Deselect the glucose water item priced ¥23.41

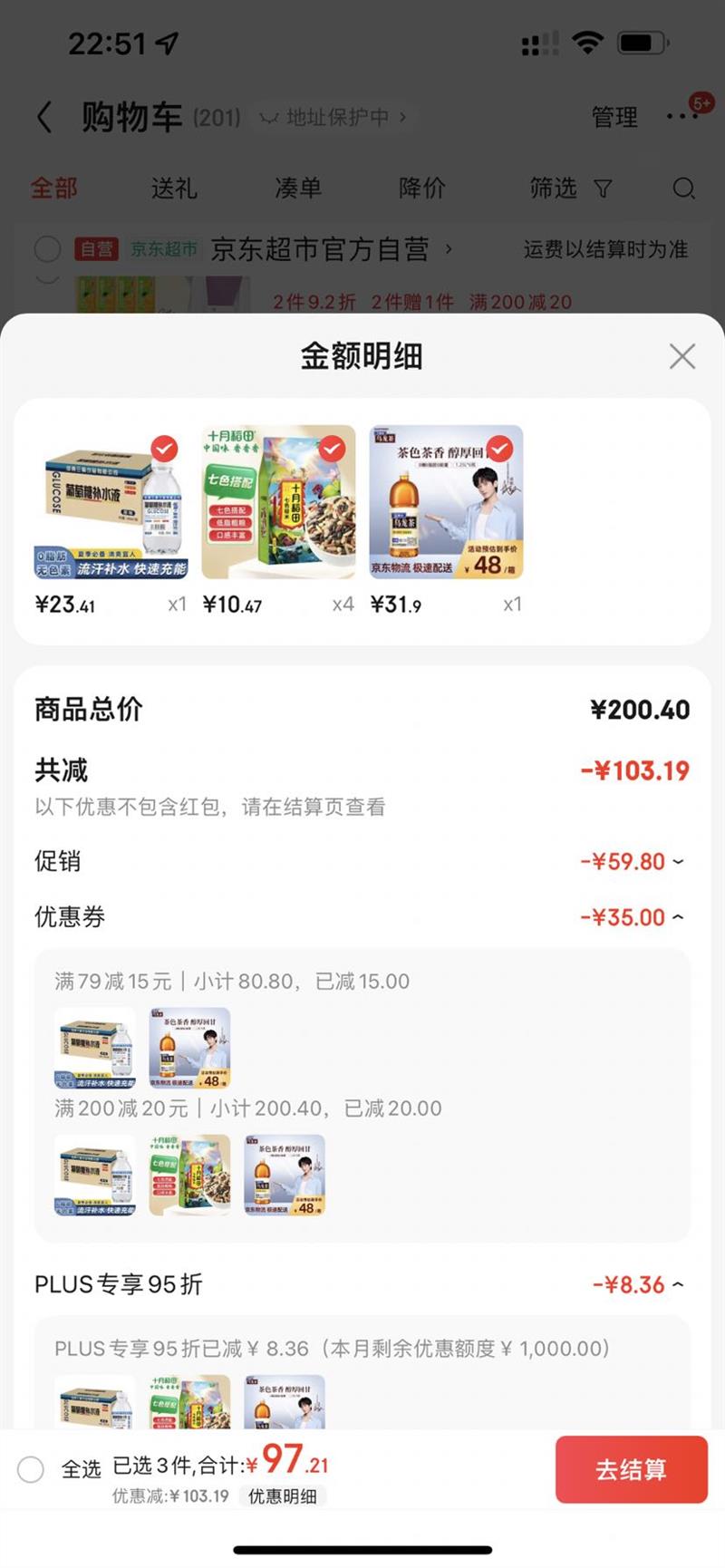164,449
